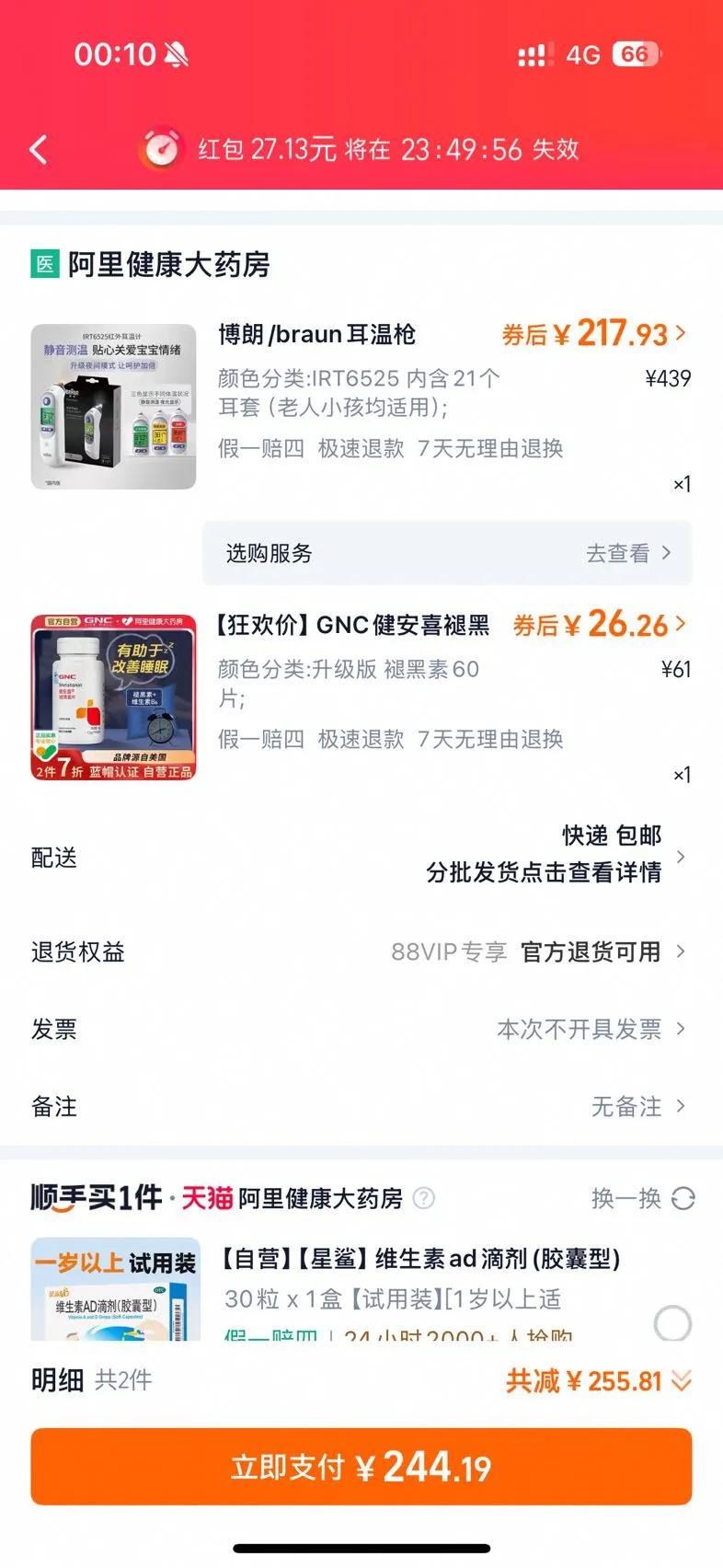Screen dimensions: 723x1568
Task: Open 配送 delivery details row
Action: [361, 857]
